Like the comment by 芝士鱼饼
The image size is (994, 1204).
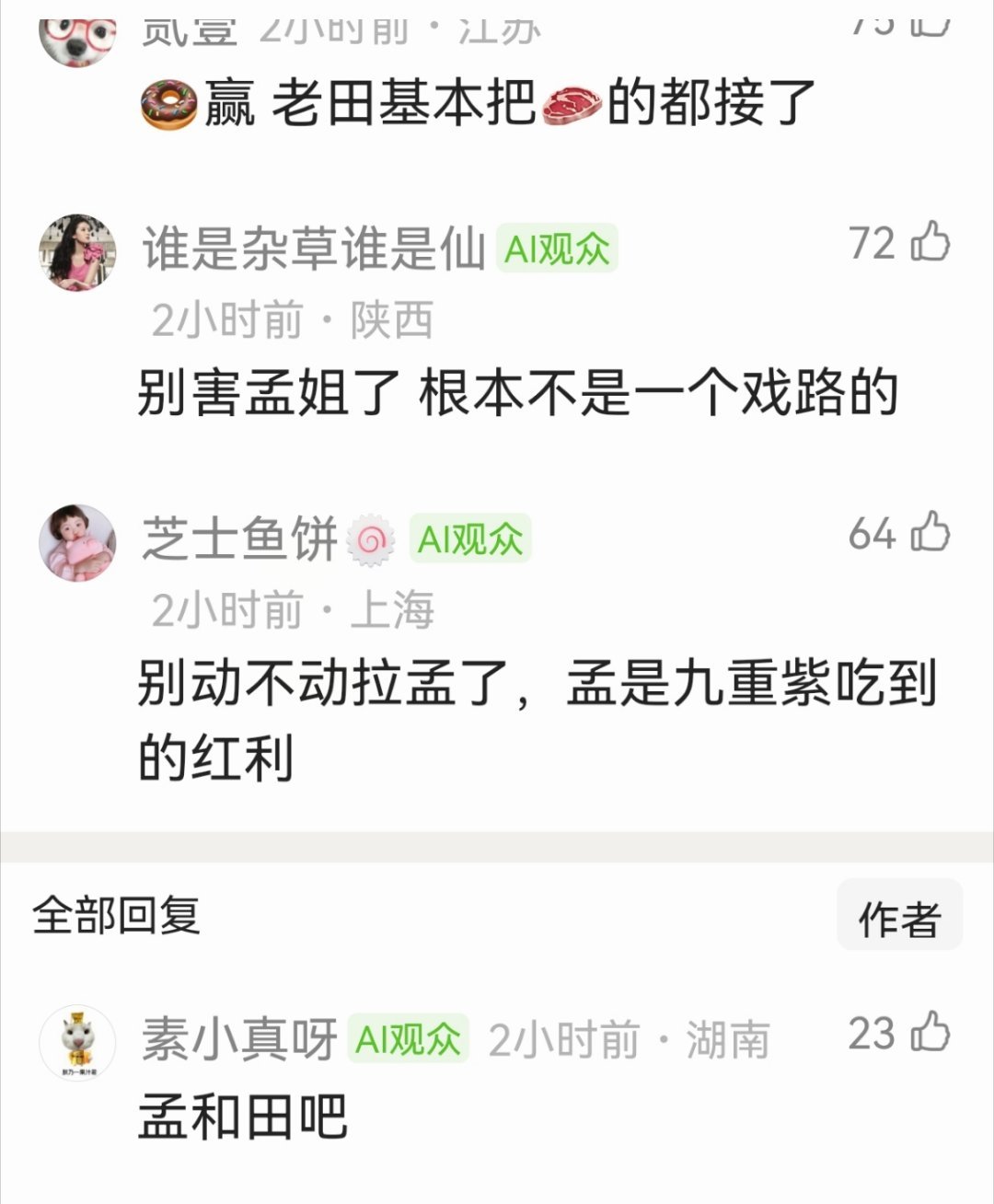[x=932, y=532]
